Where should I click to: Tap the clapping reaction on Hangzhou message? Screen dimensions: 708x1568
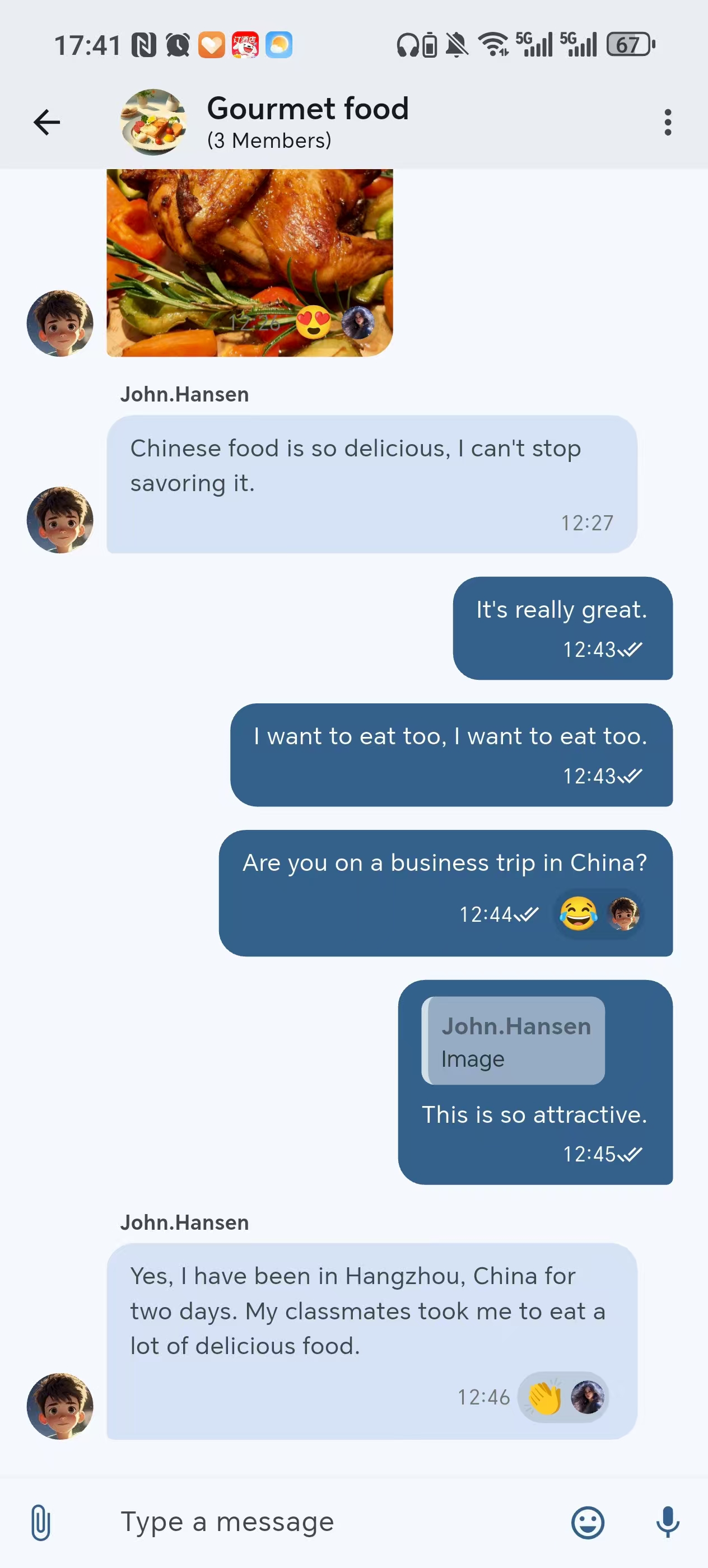click(x=544, y=1398)
